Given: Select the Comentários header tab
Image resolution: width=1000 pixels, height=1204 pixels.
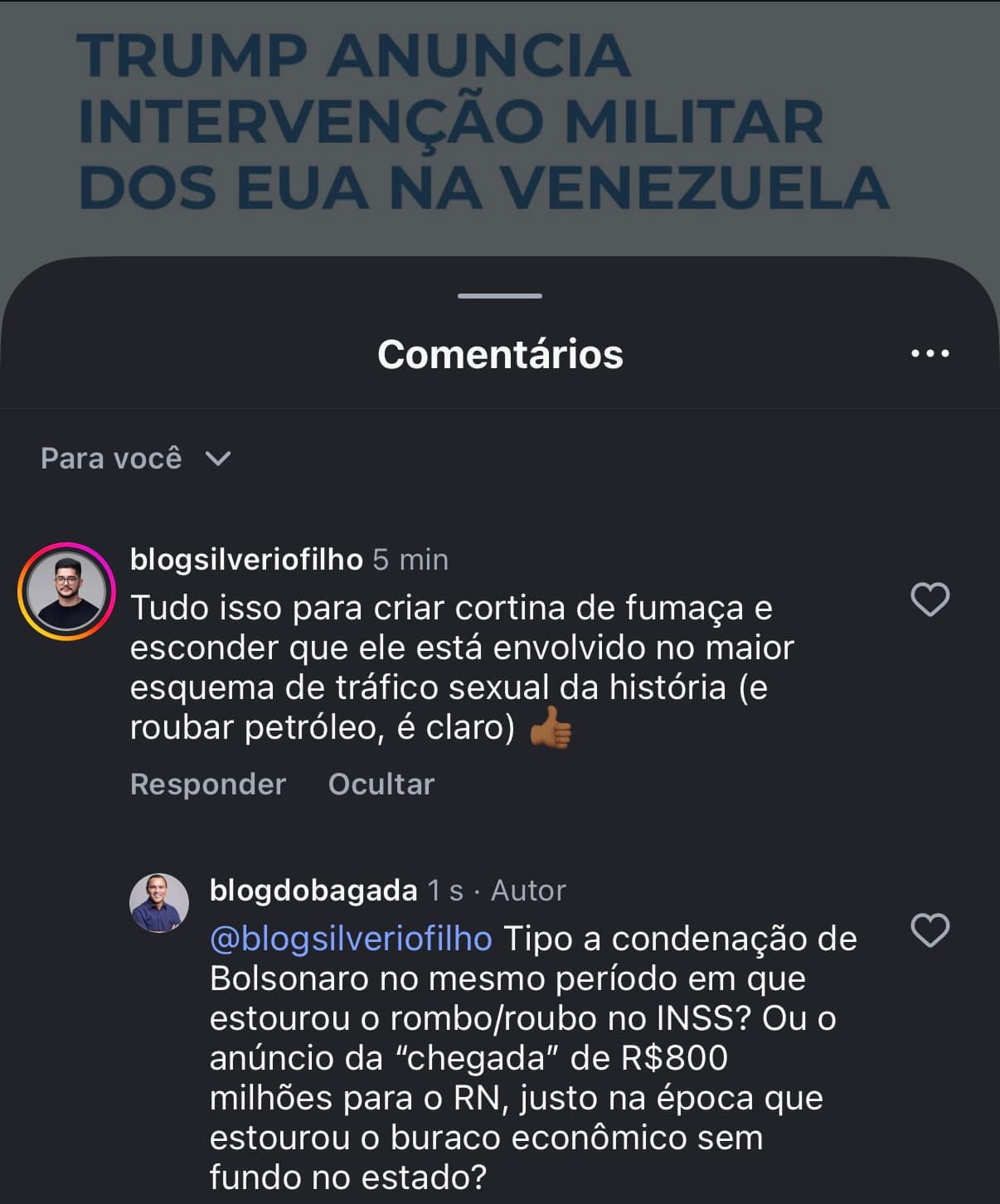Looking at the screenshot, I should coord(500,354).
